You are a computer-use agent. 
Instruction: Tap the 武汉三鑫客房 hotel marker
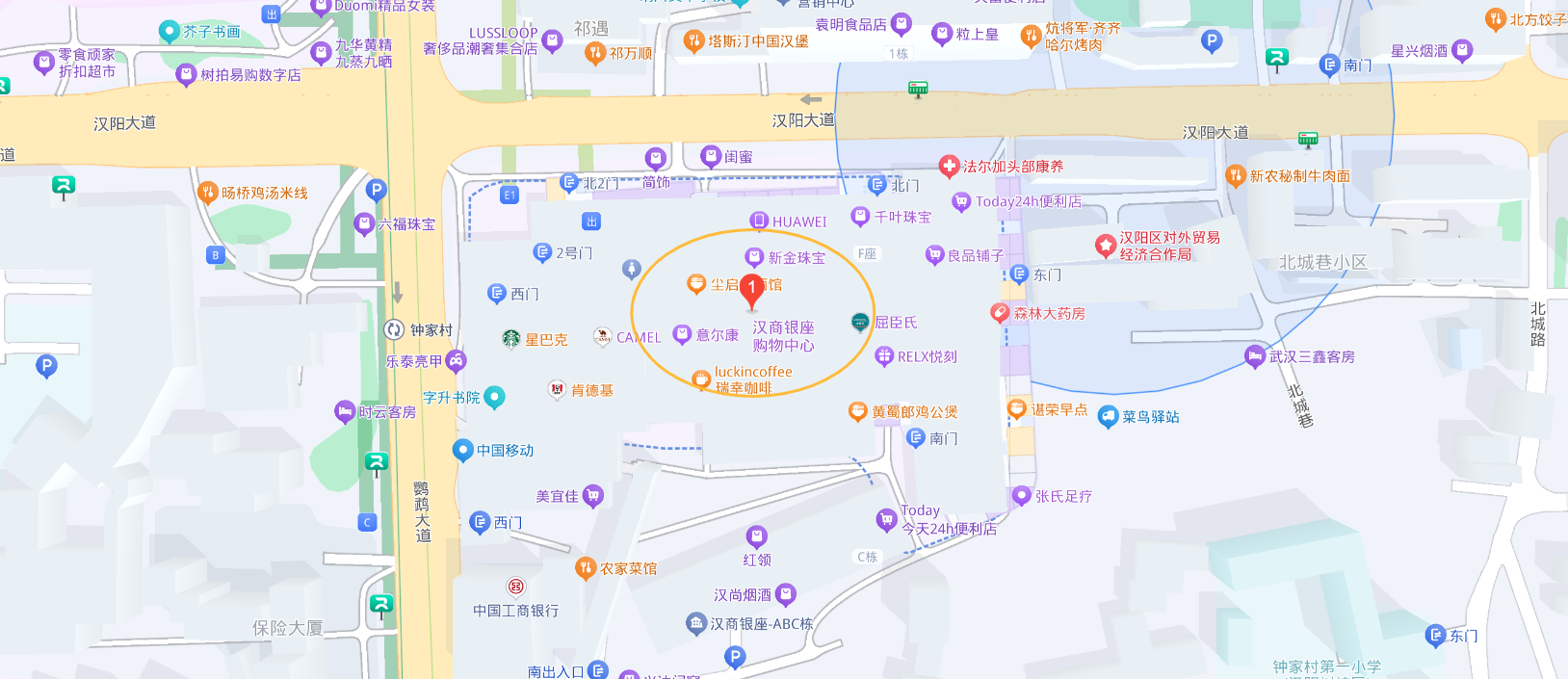(1255, 356)
